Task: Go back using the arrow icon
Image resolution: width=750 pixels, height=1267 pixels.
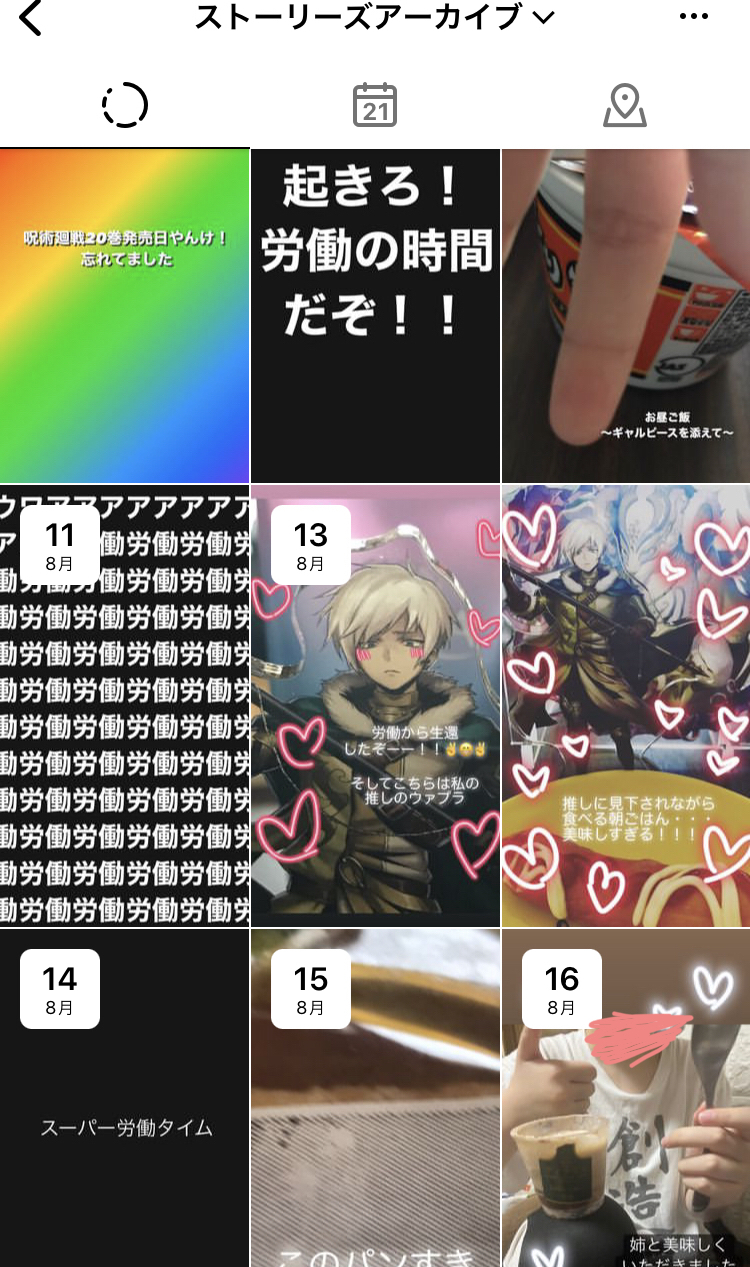Action: pyautogui.click(x=31, y=18)
